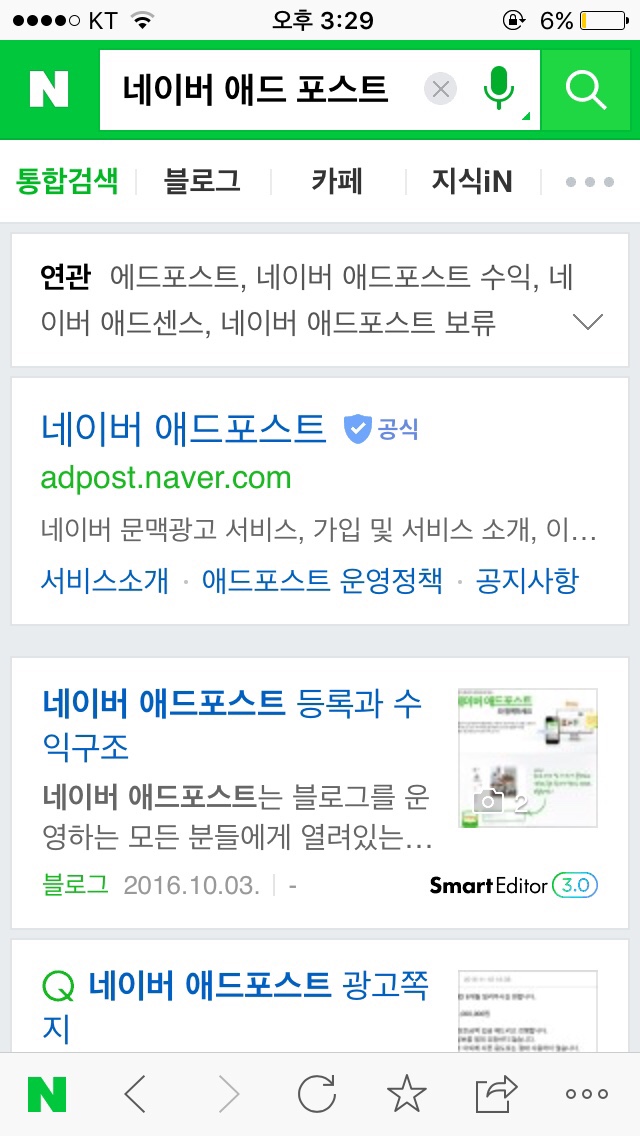Tap the Naver logo in the header
The height and width of the screenshot is (1136, 640).
point(48,90)
